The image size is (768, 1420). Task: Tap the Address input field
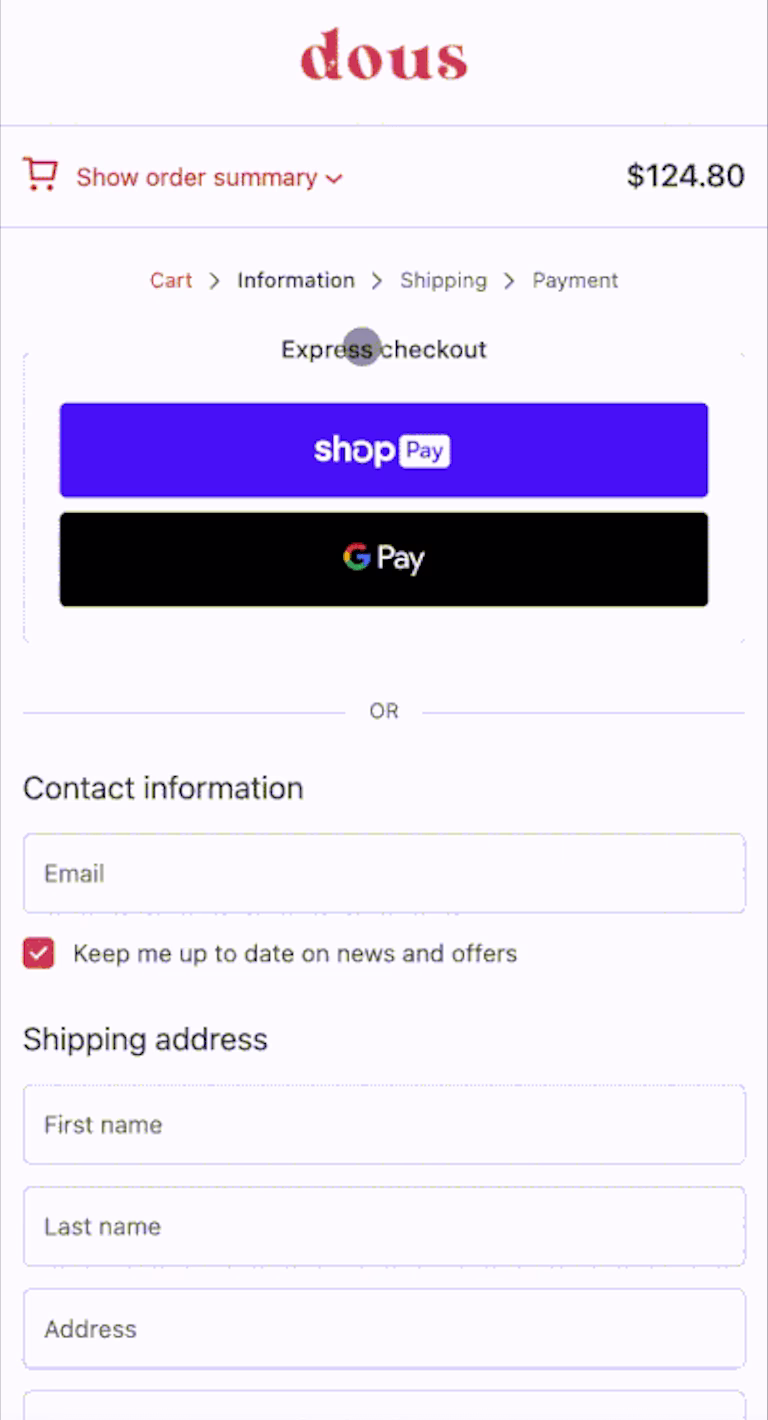point(384,1328)
